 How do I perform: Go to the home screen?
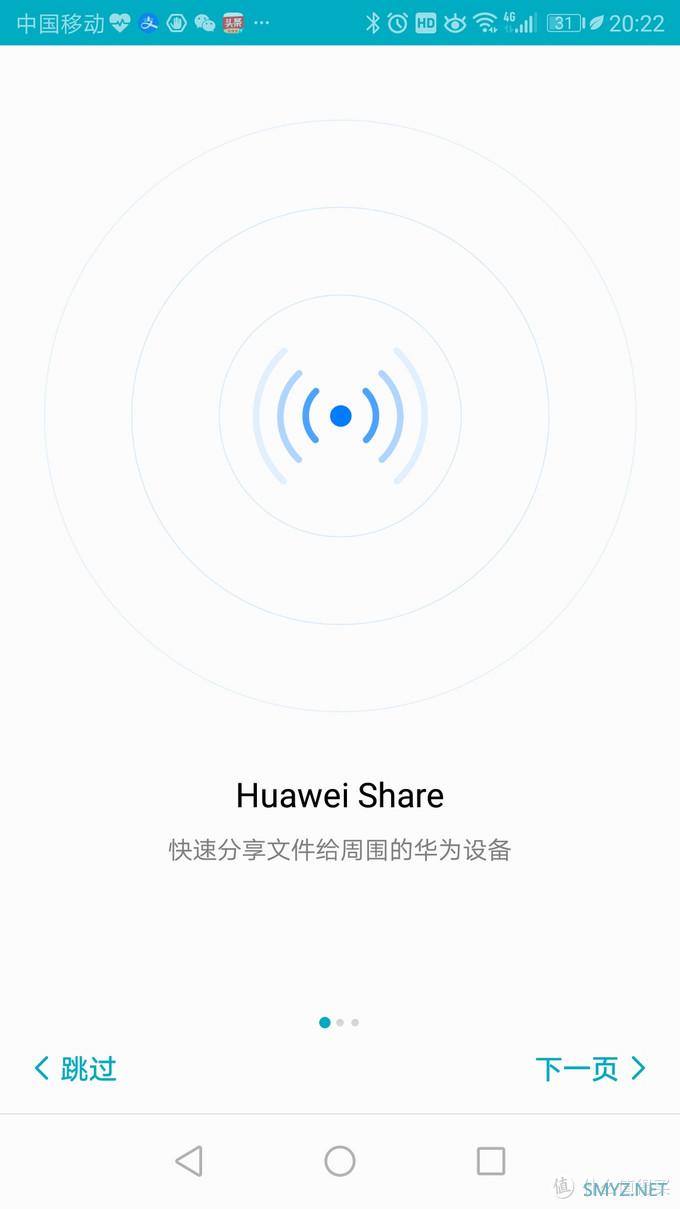pyautogui.click(x=340, y=1160)
